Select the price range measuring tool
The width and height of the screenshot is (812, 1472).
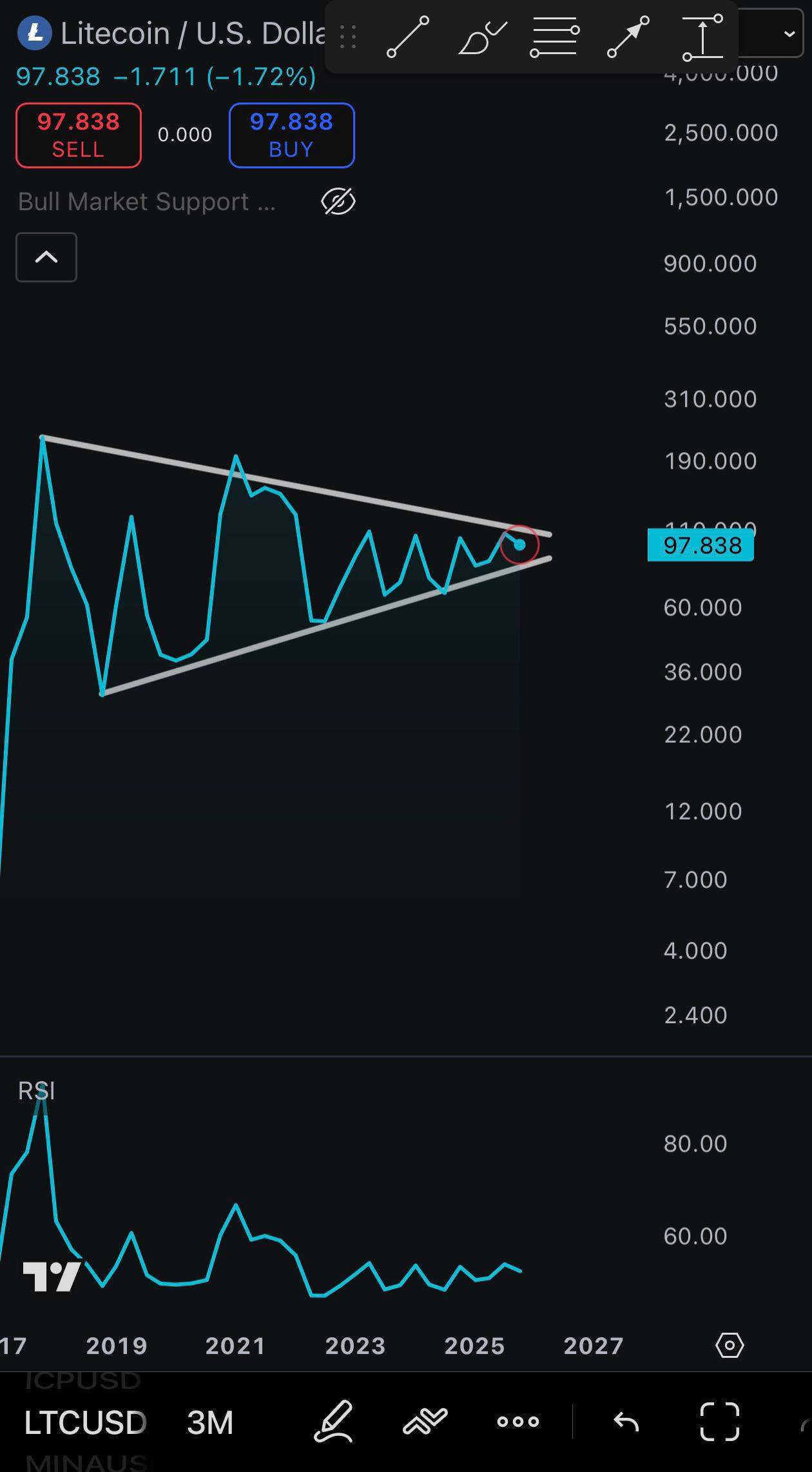(x=702, y=37)
